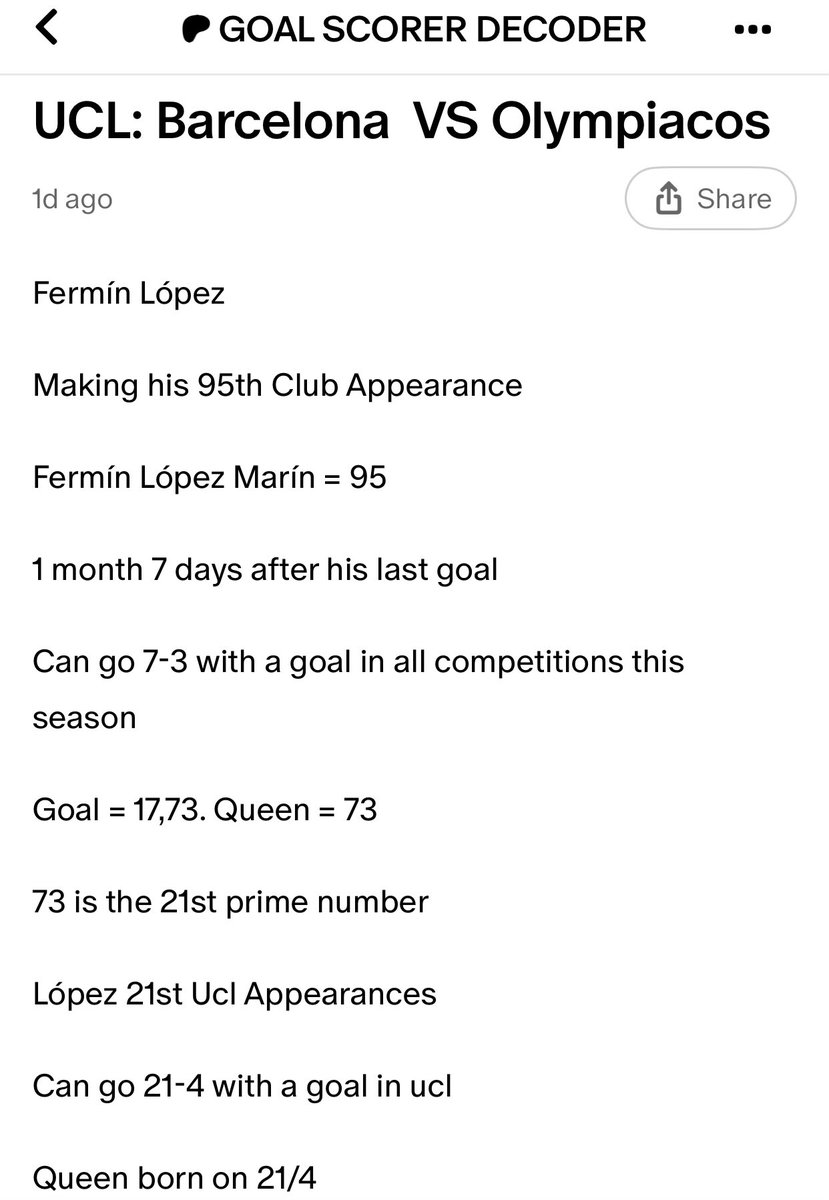Open the three-dot overflow menu
The image size is (829, 1200).
click(752, 30)
